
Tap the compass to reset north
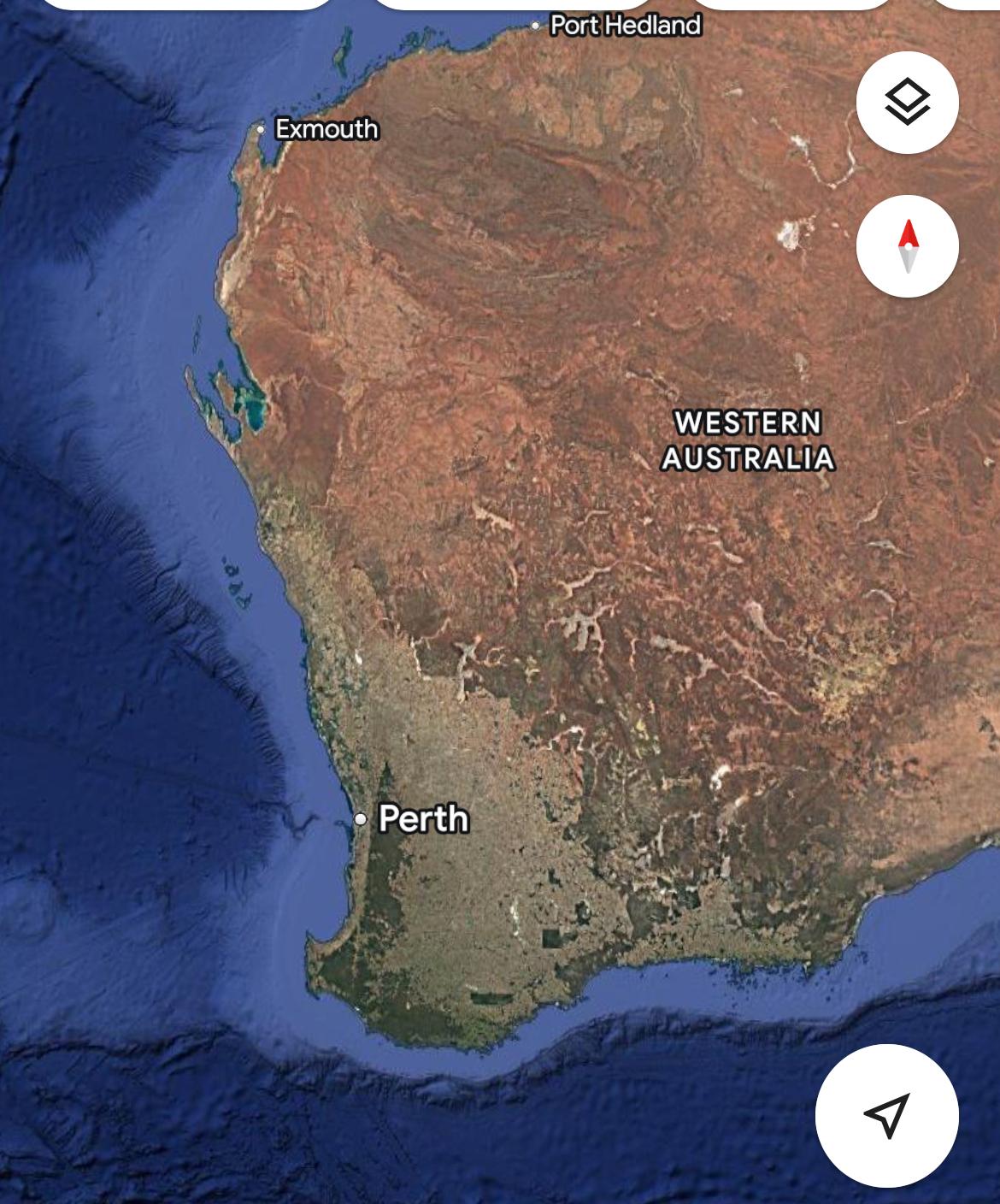click(907, 246)
